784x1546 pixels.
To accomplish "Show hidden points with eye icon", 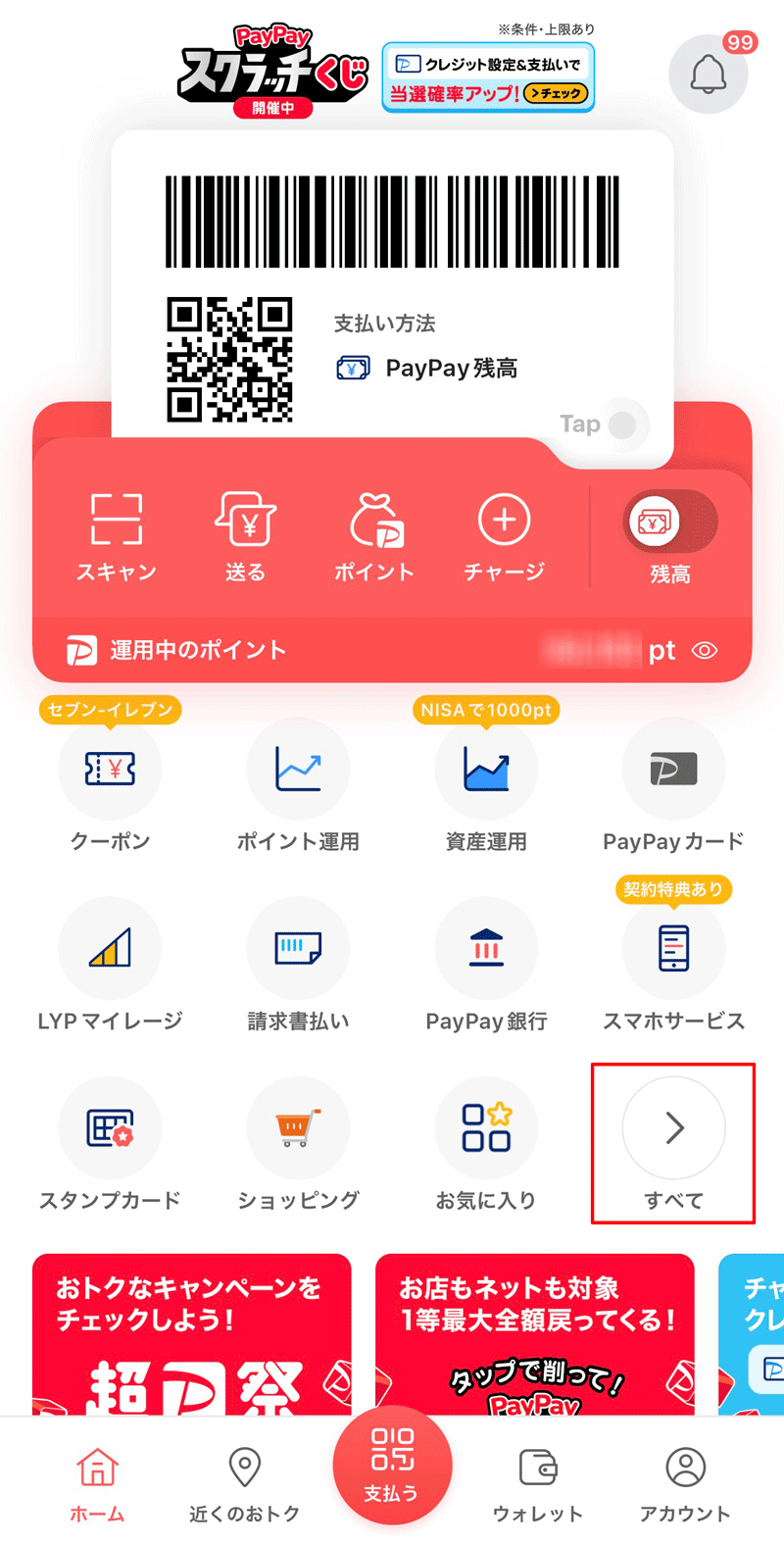I will coord(705,650).
